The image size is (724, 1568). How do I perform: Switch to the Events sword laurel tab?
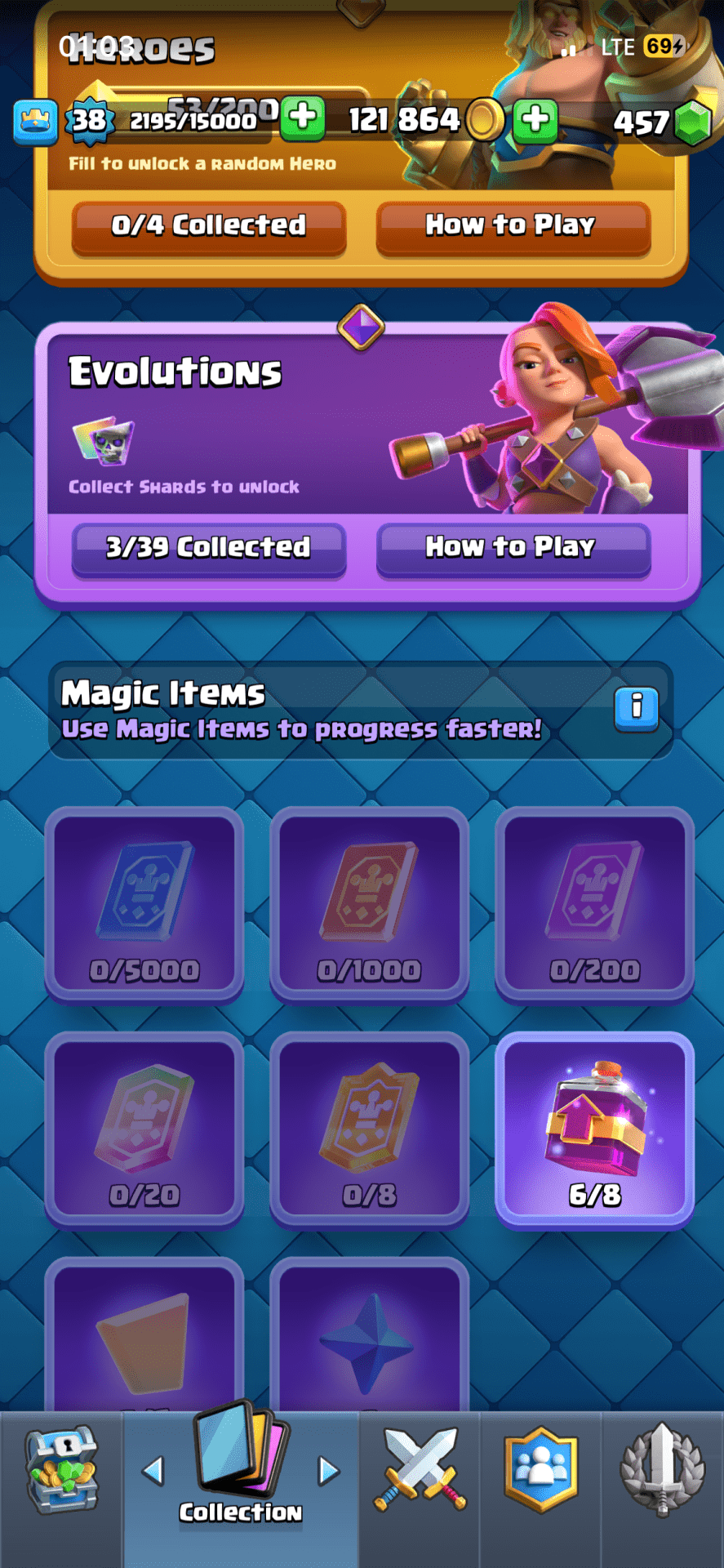(662, 1472)
